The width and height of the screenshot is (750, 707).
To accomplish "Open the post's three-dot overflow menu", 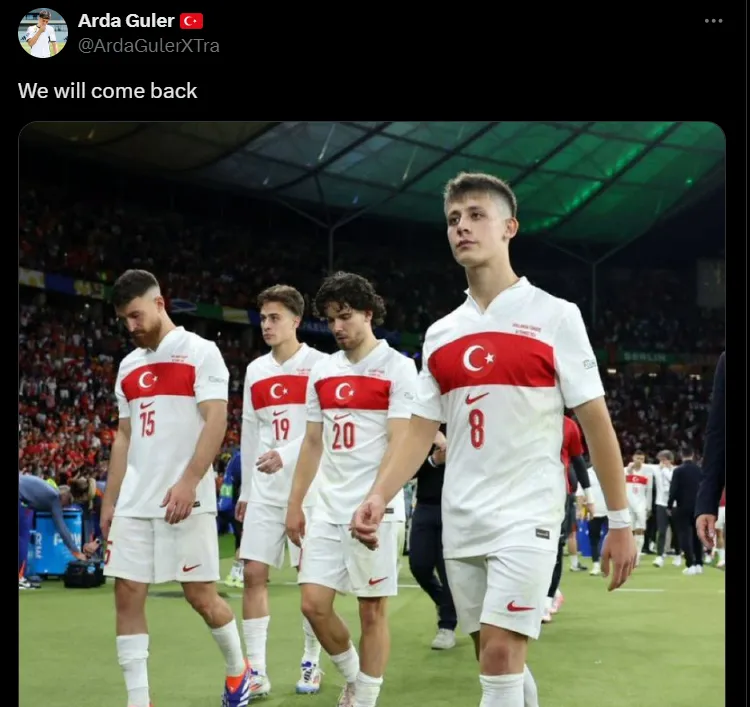I will pos(712,21).
